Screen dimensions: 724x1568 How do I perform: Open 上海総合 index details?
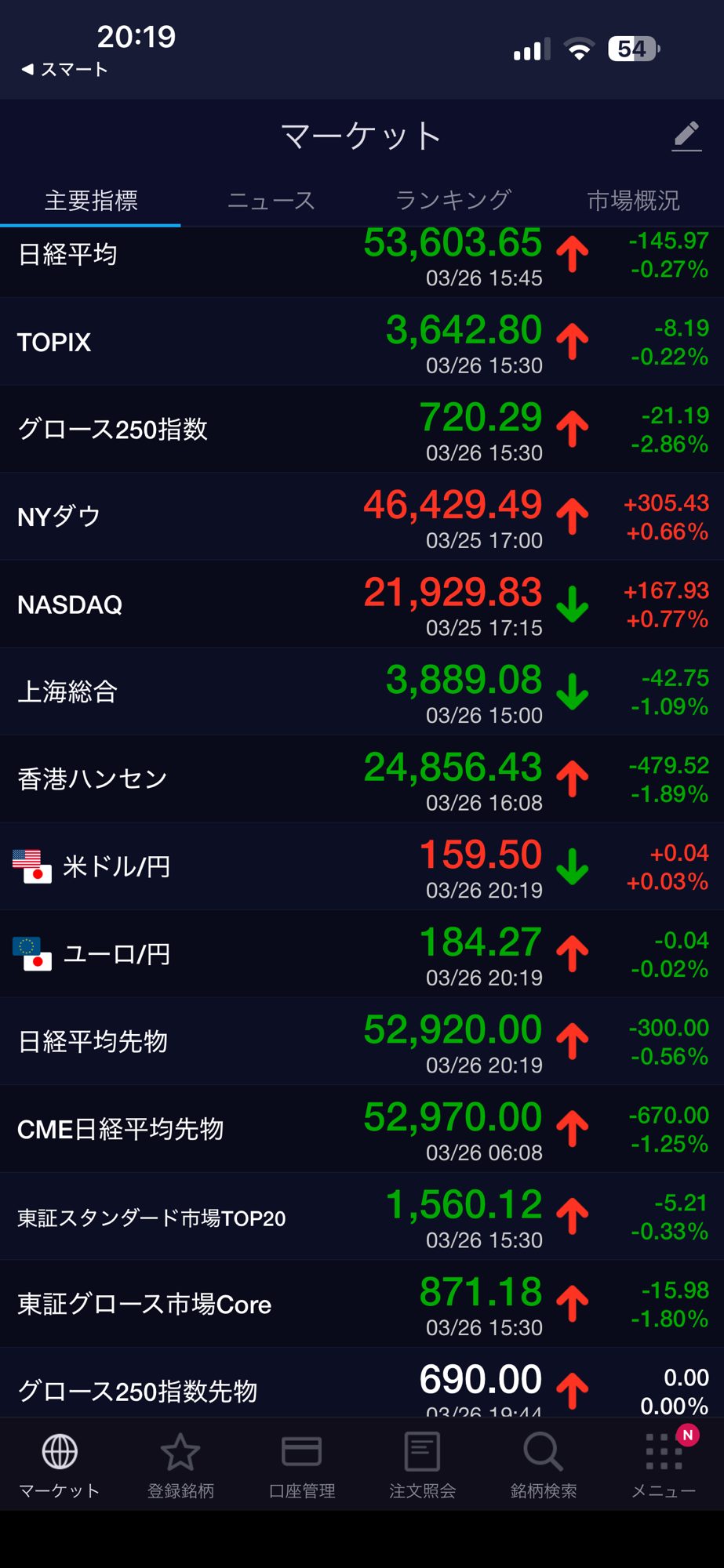pos(67,691)
